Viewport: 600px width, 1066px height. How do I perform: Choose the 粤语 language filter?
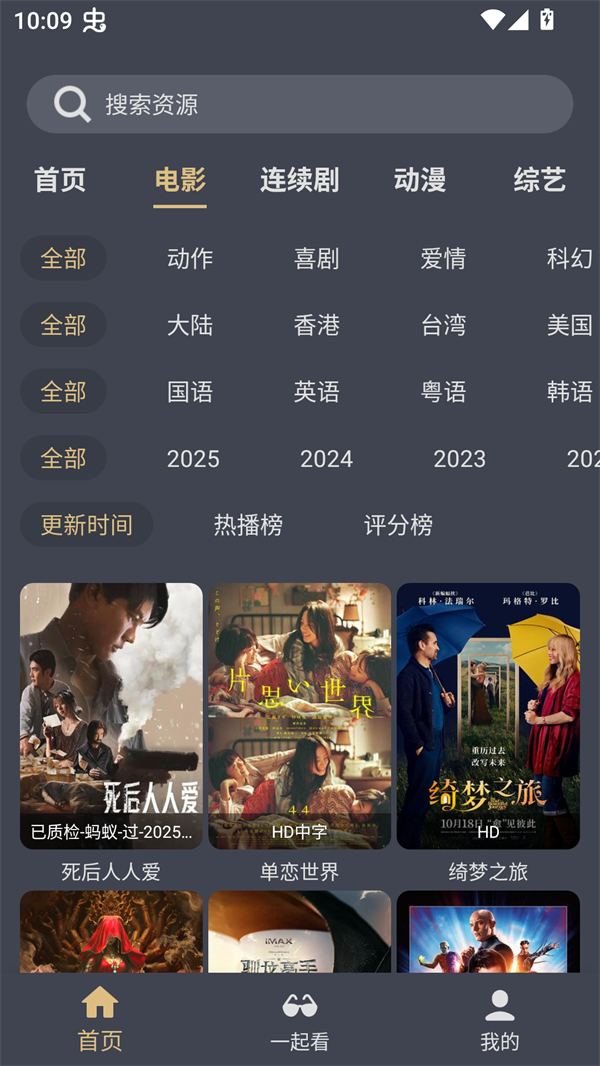pos(443,392)
